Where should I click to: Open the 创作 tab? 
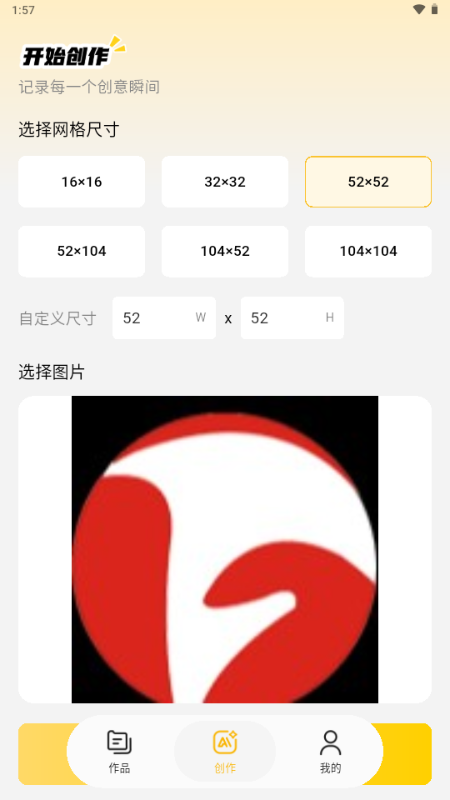tap(225, 752)
